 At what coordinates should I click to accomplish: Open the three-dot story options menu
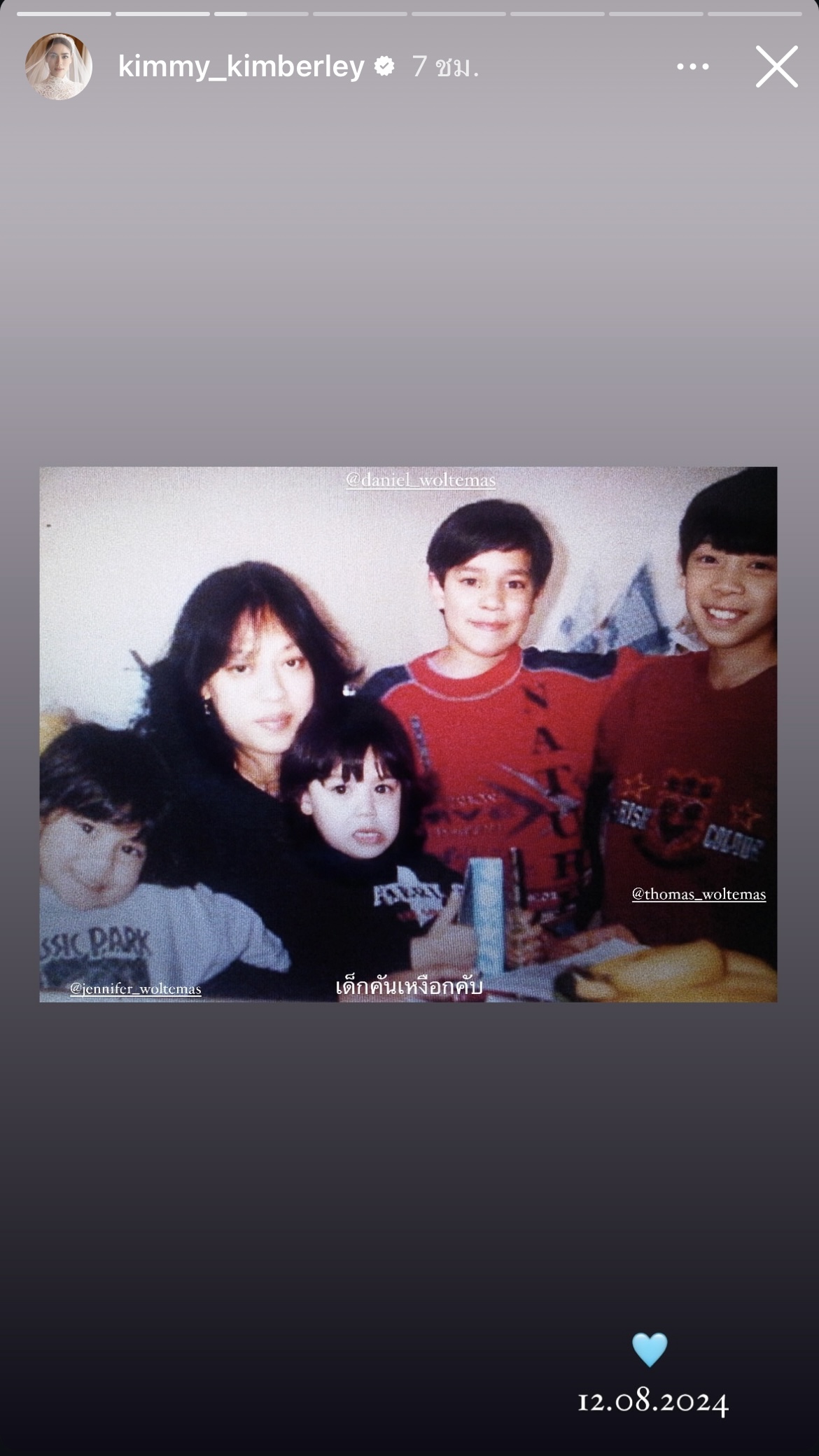(x=692, y=66)
